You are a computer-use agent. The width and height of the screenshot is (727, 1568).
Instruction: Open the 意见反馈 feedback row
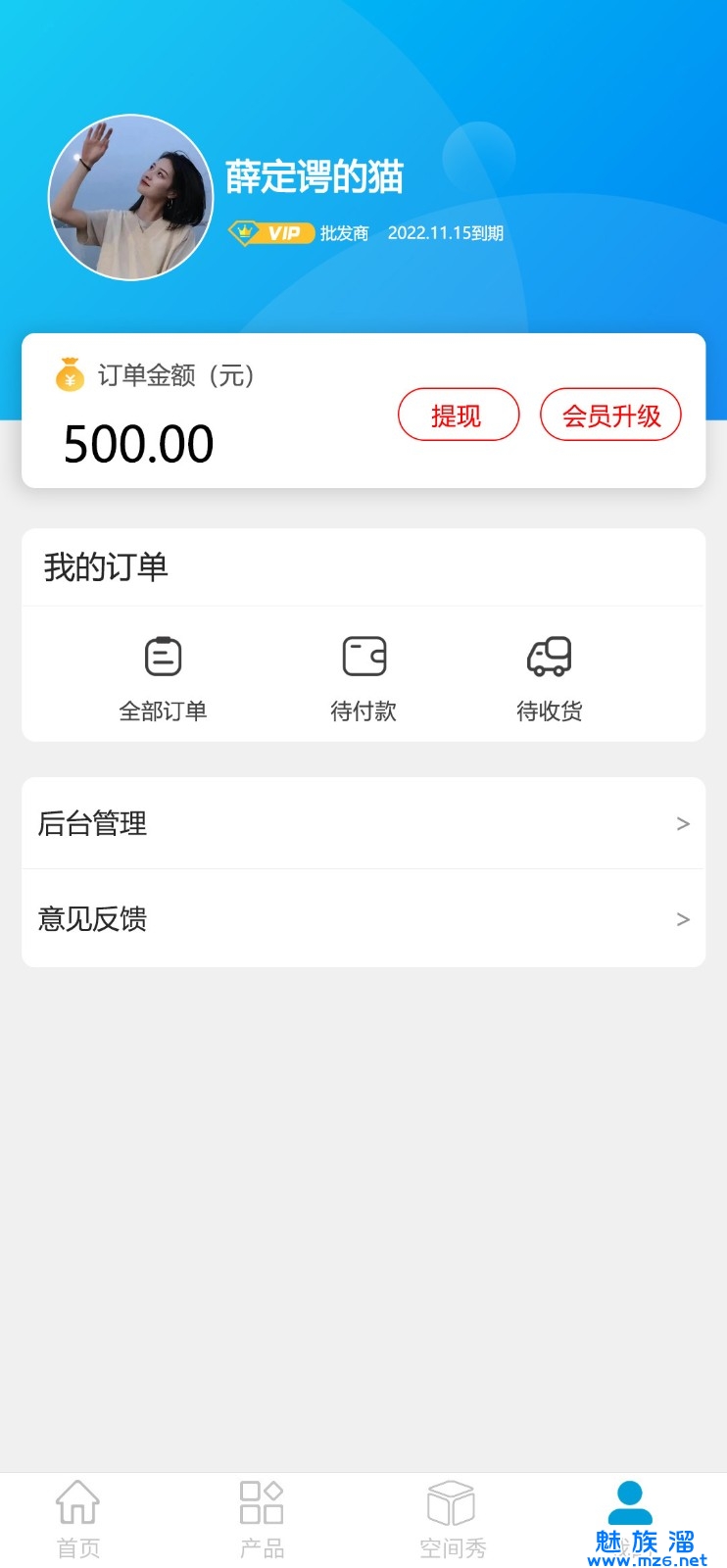click(363, 918)
